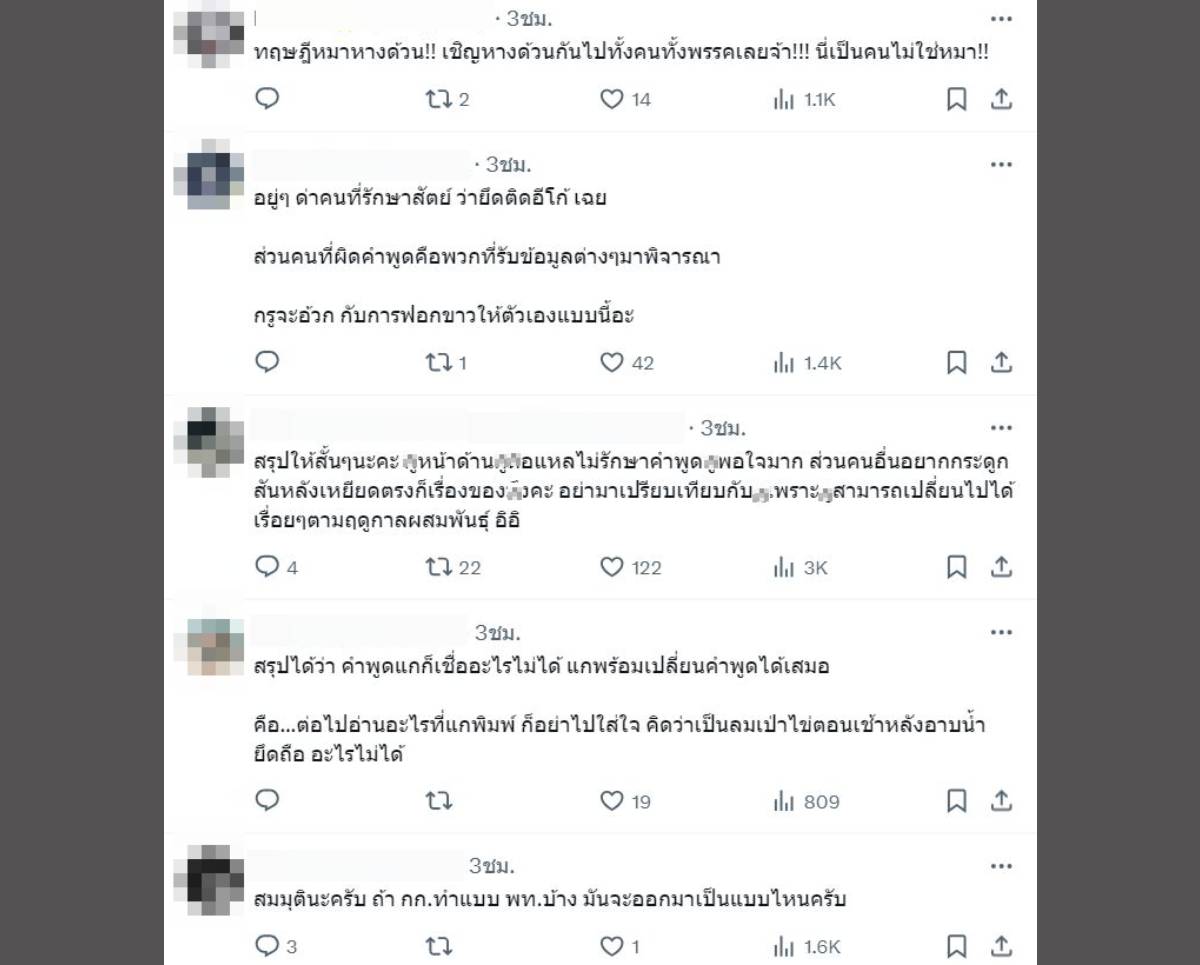The width and height of the screenshot is (1200, 965).
Task: Like the reply with 14 likes
Action: tap(611, 99)
